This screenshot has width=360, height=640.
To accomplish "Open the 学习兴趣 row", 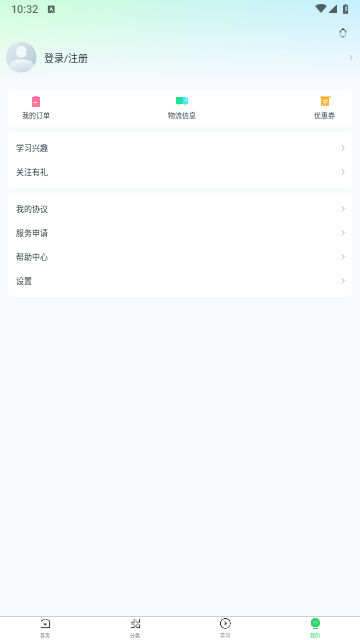I will 180,148.
